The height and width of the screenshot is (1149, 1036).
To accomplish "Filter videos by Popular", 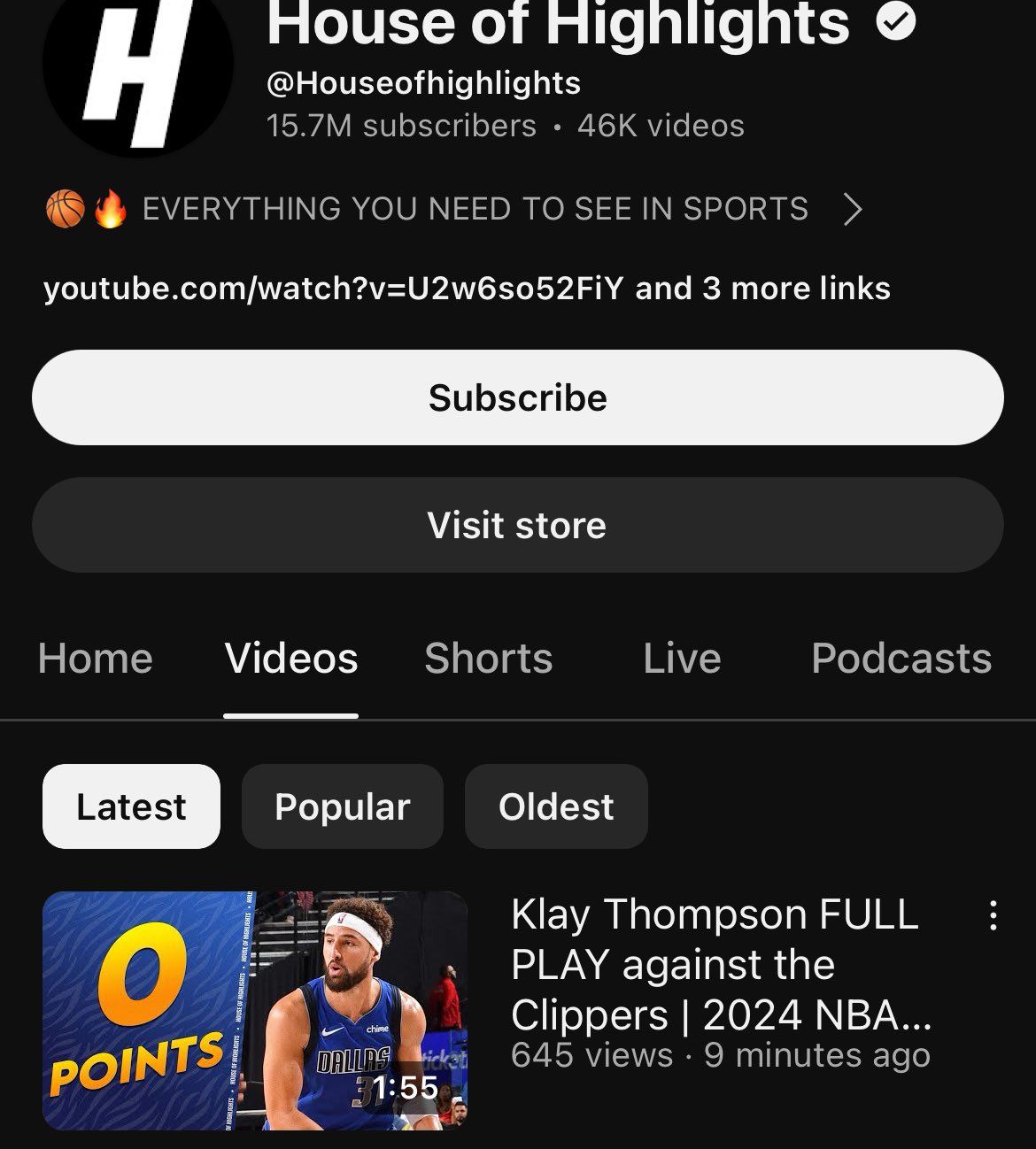I will 342,806.
